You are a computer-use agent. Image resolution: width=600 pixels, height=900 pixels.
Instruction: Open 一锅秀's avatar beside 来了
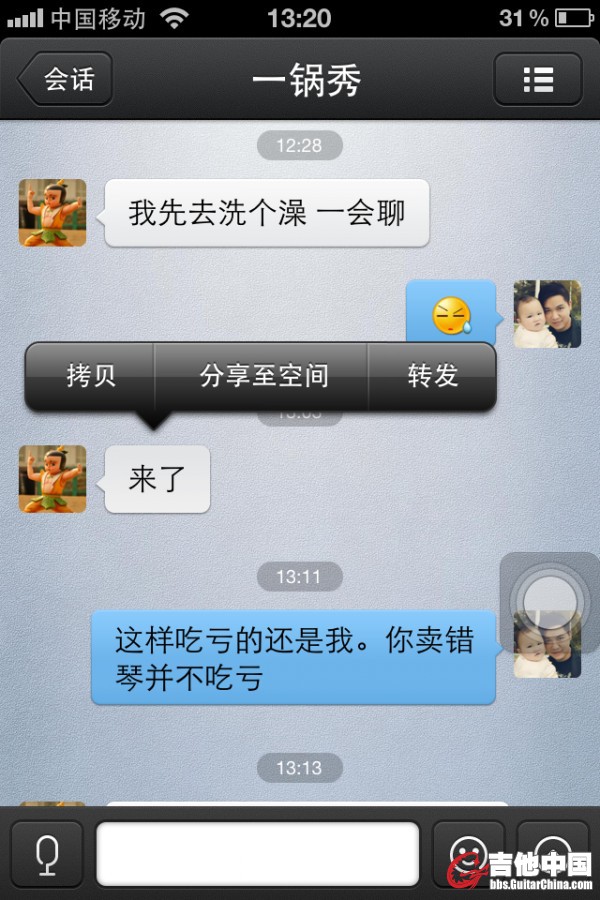pyautogui.click(x=53, y=479)
